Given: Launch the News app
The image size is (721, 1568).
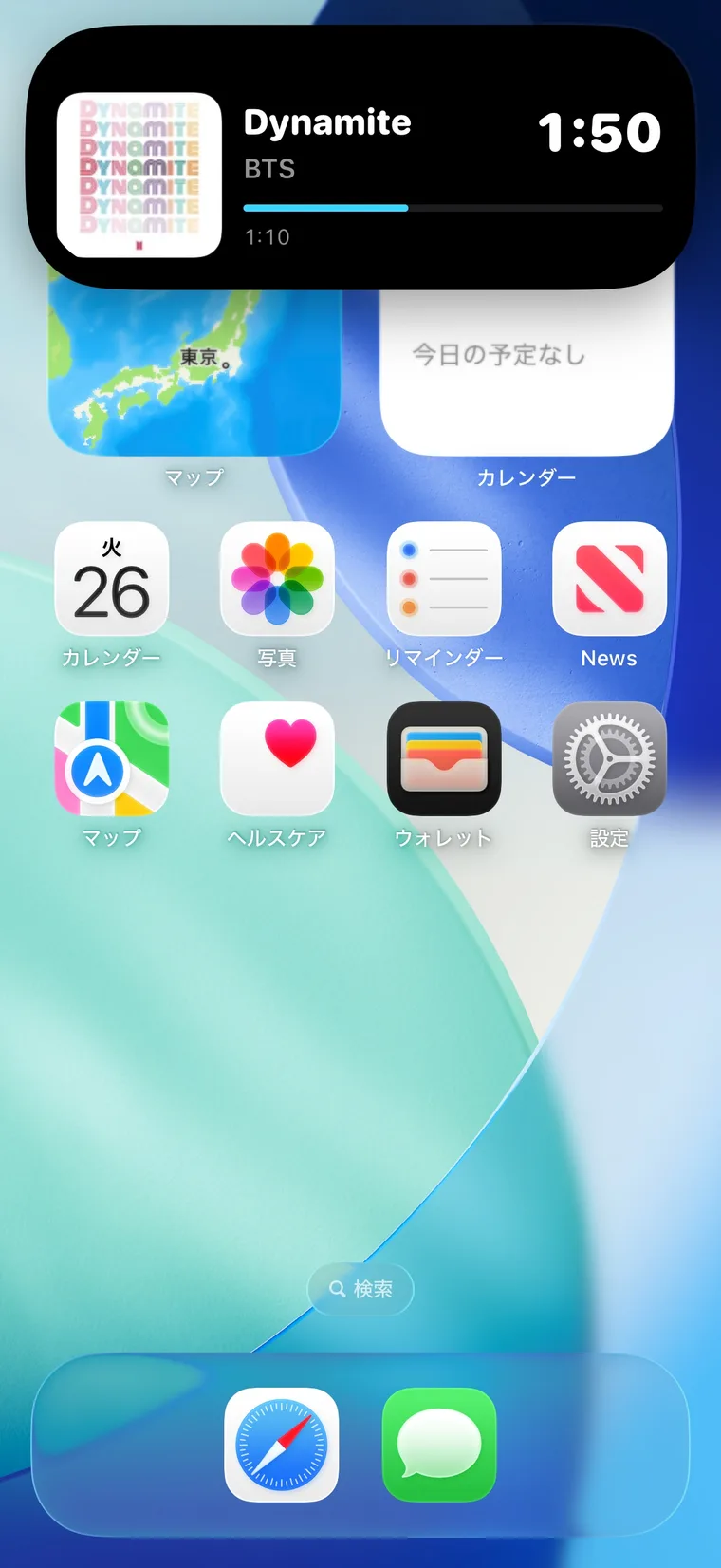Looking at the screenshot, I should (x=609, y=578).
